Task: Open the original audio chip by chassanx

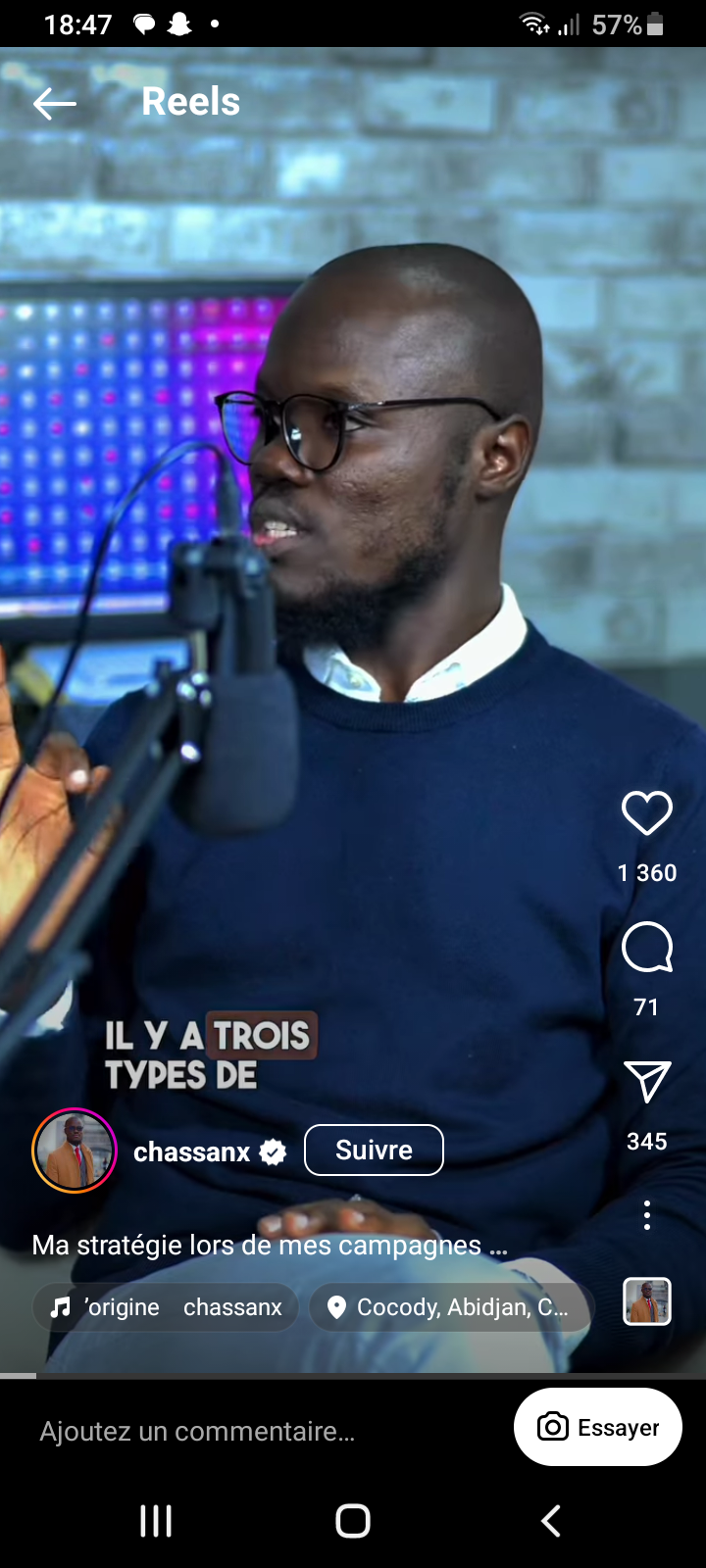Action: tap(166, 1307)
